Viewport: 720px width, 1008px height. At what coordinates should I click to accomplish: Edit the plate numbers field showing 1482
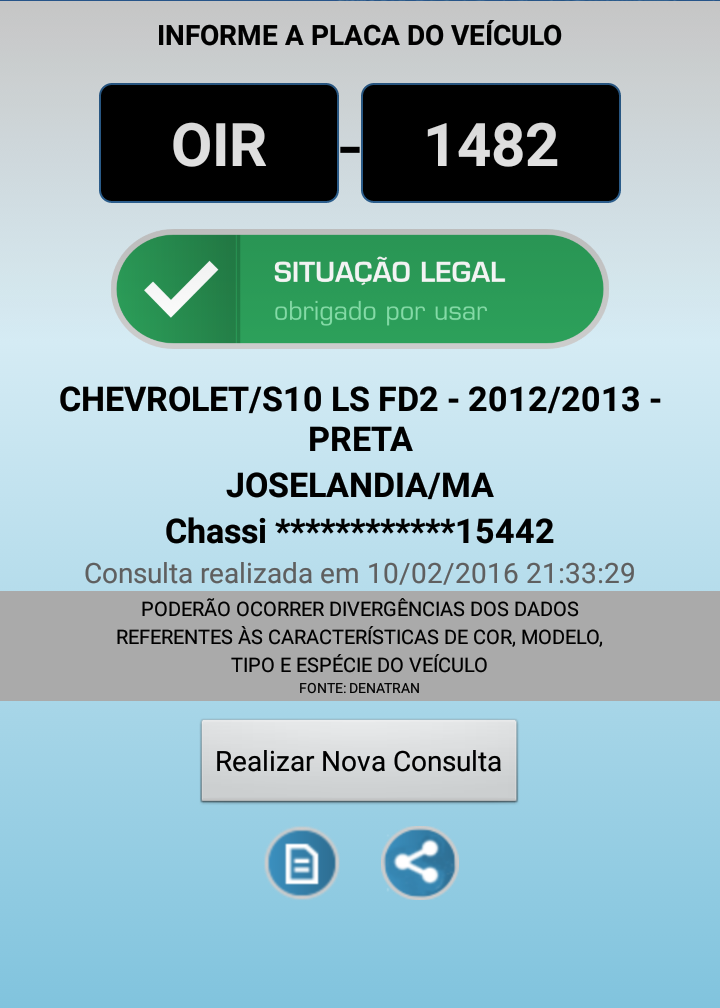(491, 143)
